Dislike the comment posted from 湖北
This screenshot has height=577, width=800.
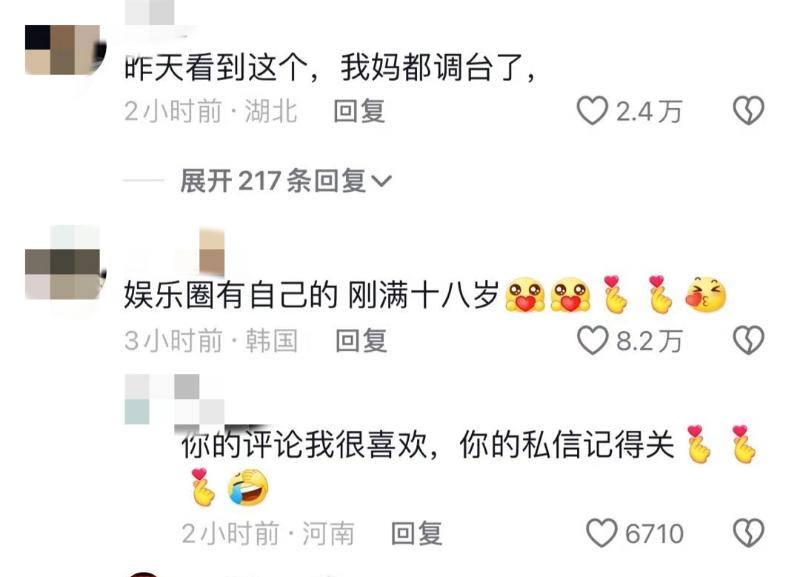point(748,111)
